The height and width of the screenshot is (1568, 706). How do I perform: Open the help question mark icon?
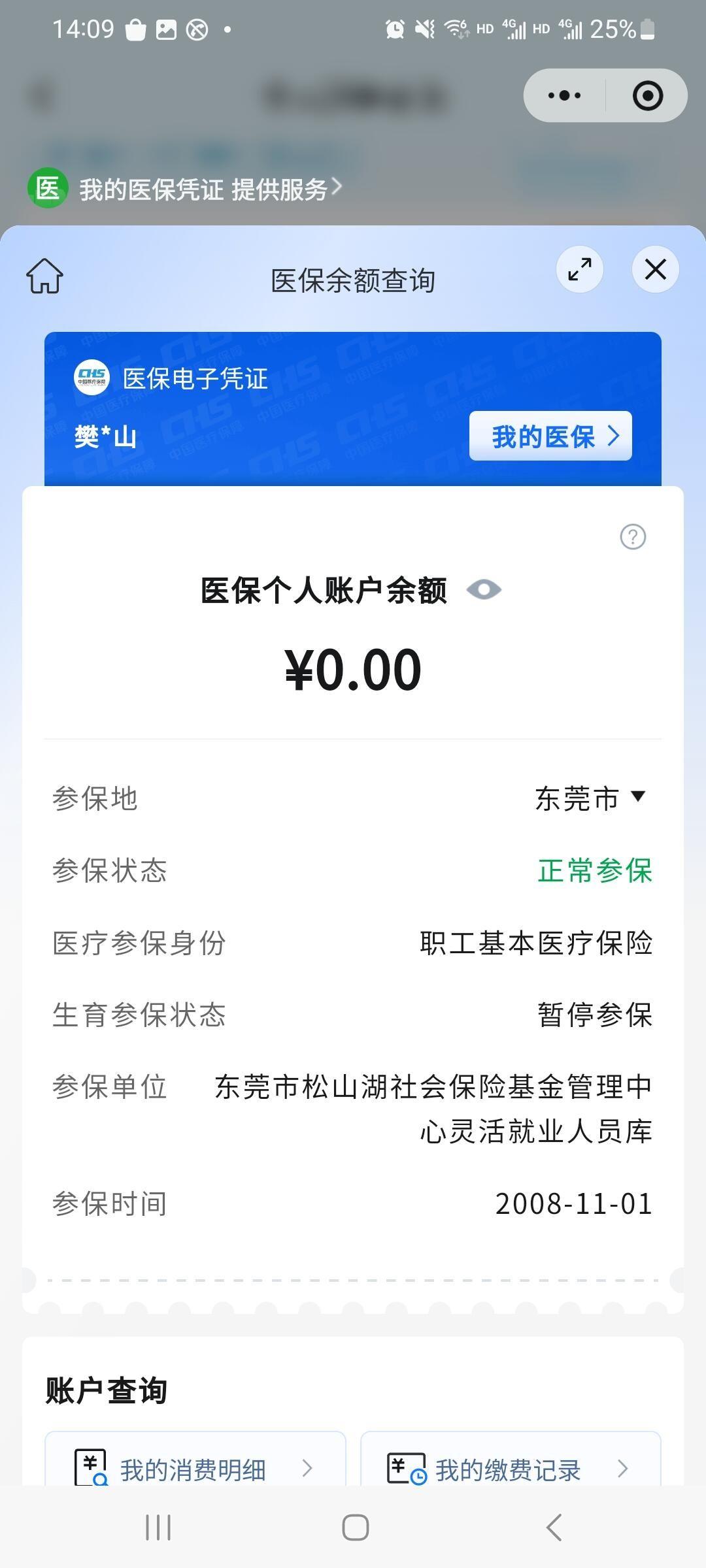pyautogui.click(x=632, y=537)
